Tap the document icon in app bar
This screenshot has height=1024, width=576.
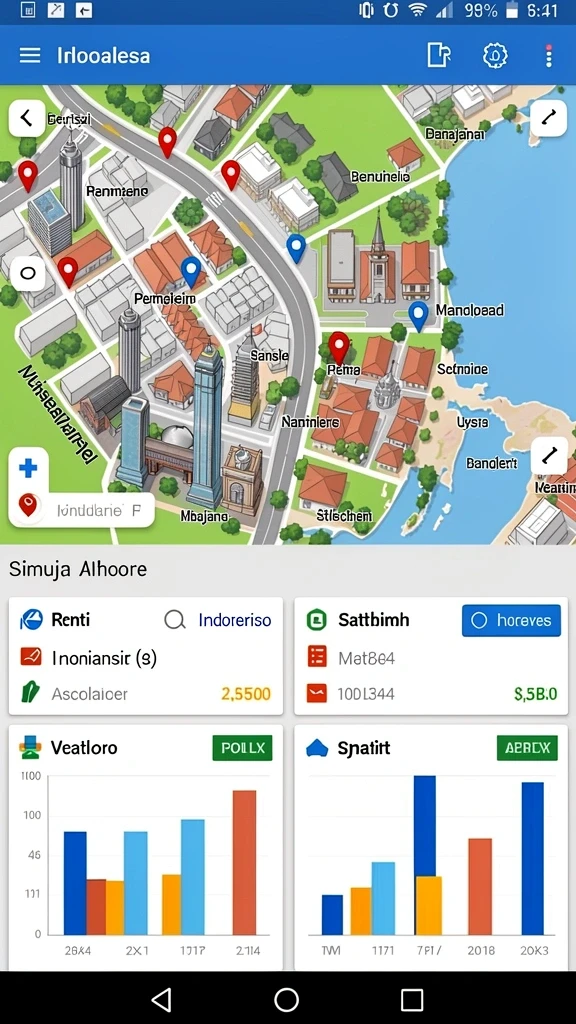[439, 55]
